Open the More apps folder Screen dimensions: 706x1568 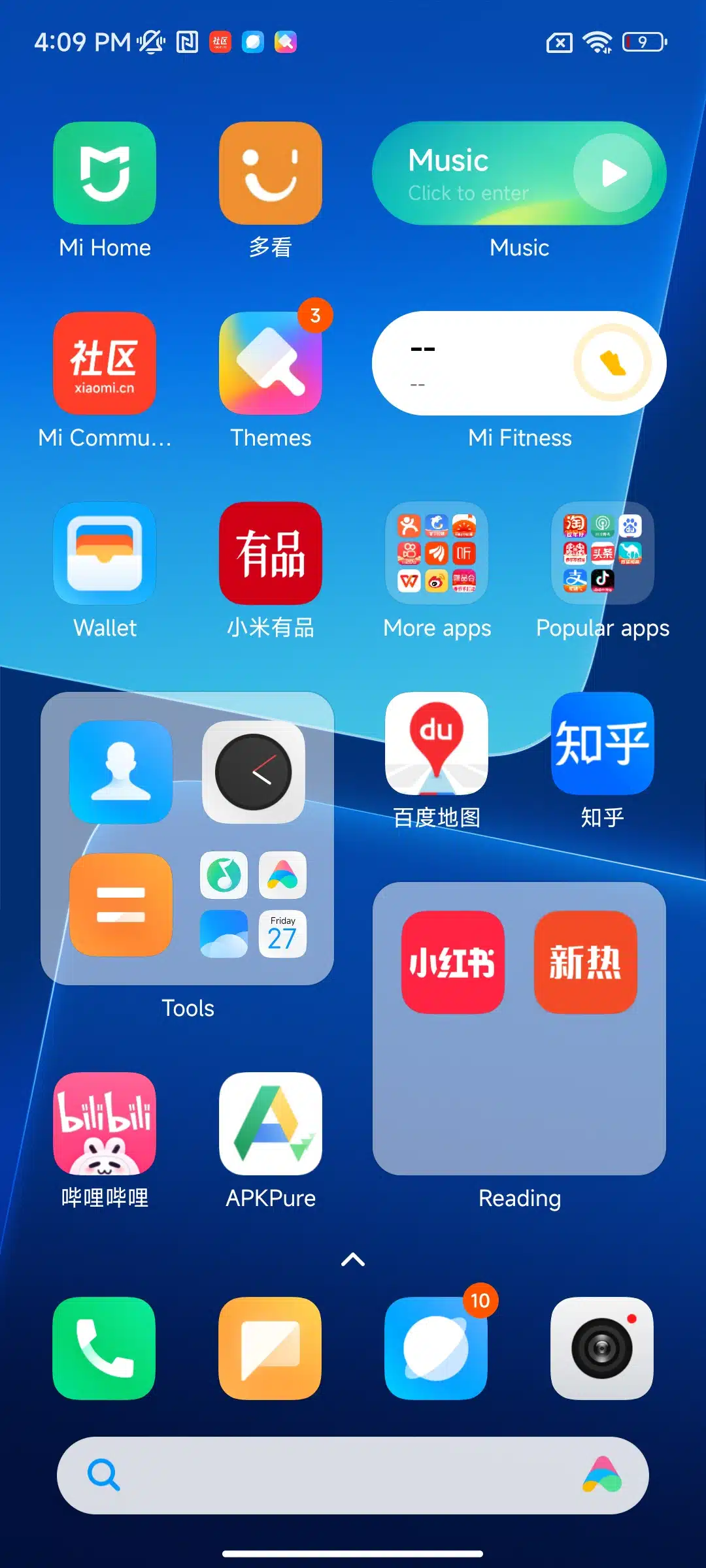[437, 553]
